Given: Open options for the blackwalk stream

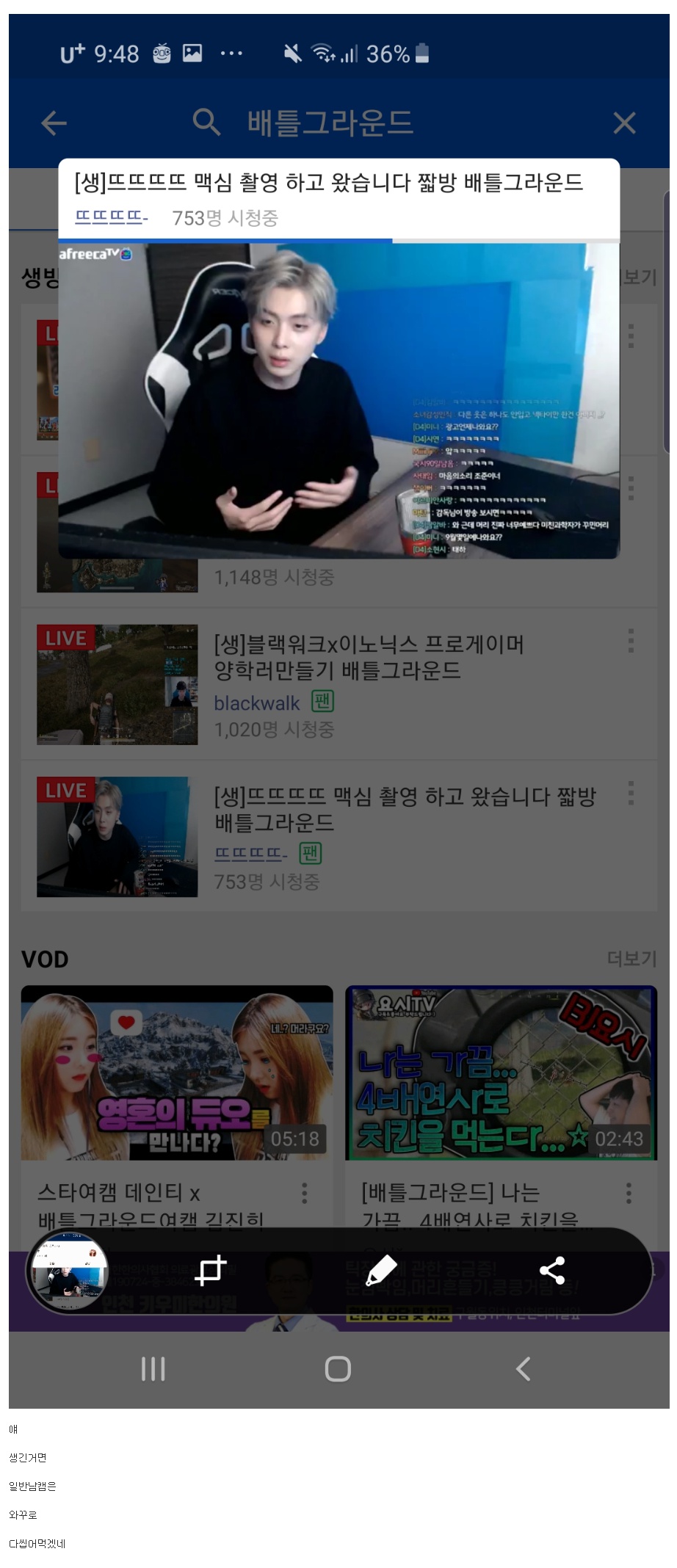Looking at the screenshot, I should pyautogui.click(x=631, y=641).
